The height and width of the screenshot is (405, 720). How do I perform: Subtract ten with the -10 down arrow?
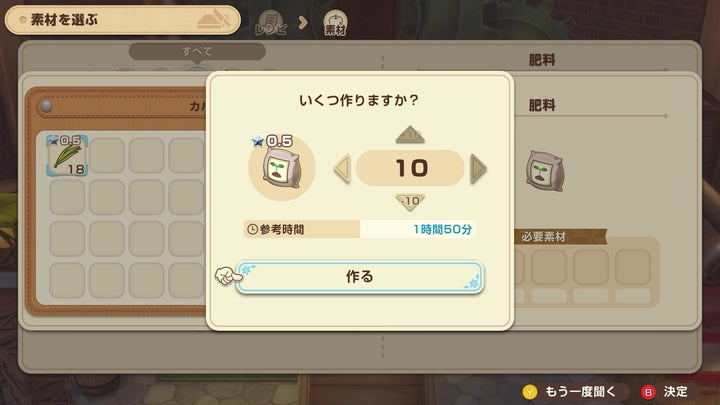point(410,202)
